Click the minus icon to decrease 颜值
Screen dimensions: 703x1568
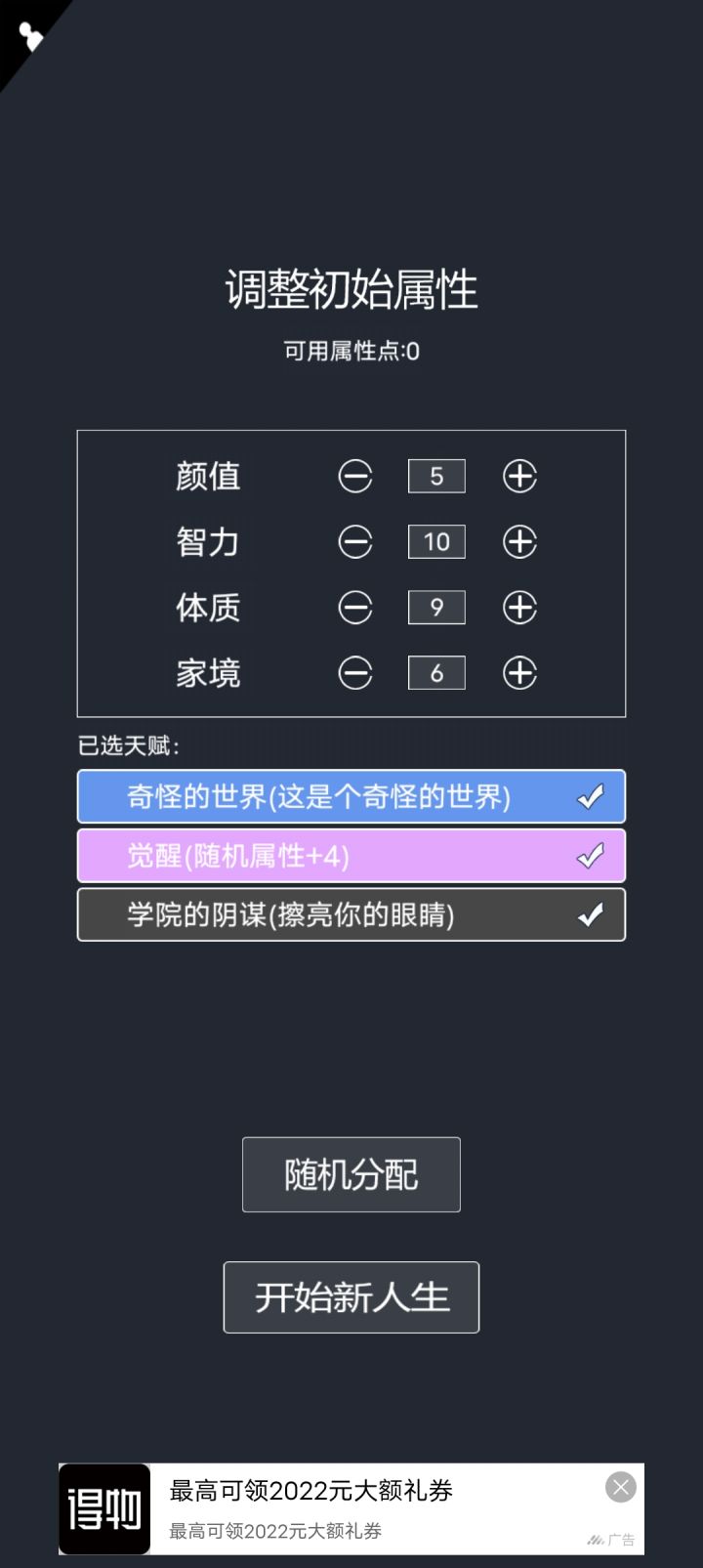click(x=354, y=476)
